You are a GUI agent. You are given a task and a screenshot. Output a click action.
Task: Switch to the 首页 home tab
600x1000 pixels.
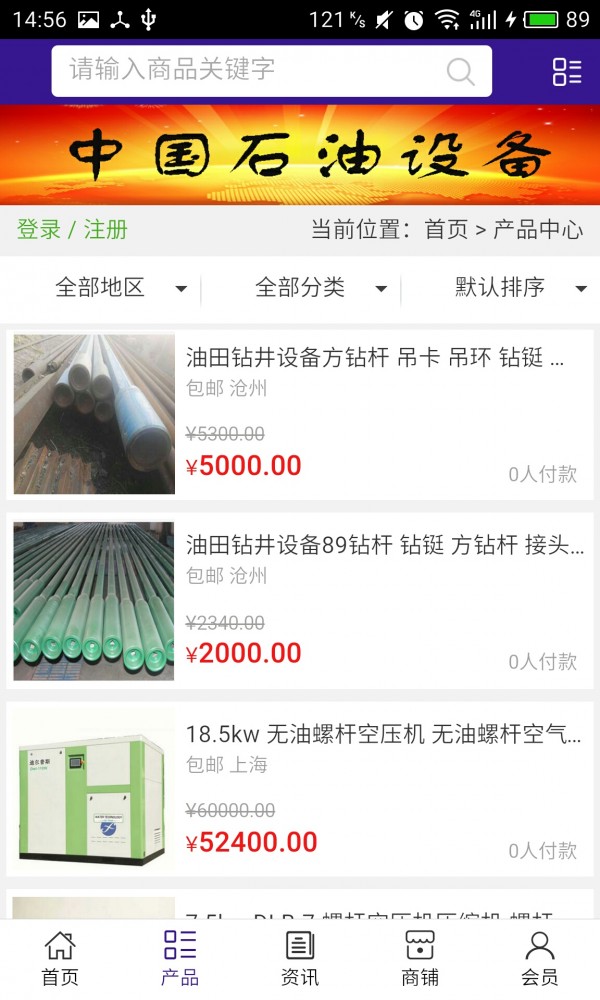[x=60, y=958]
